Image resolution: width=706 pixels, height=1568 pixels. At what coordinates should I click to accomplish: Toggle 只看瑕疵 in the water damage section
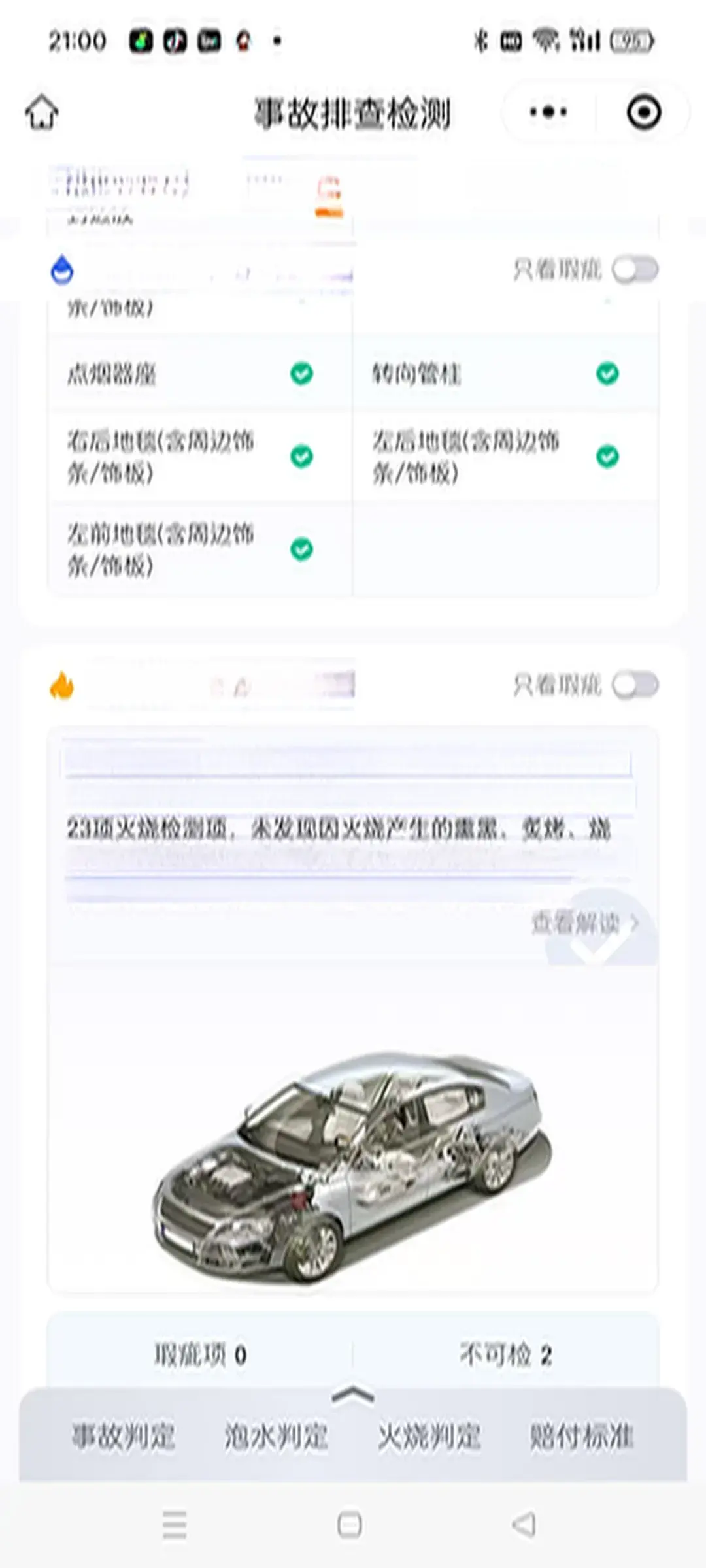[635, 270]
